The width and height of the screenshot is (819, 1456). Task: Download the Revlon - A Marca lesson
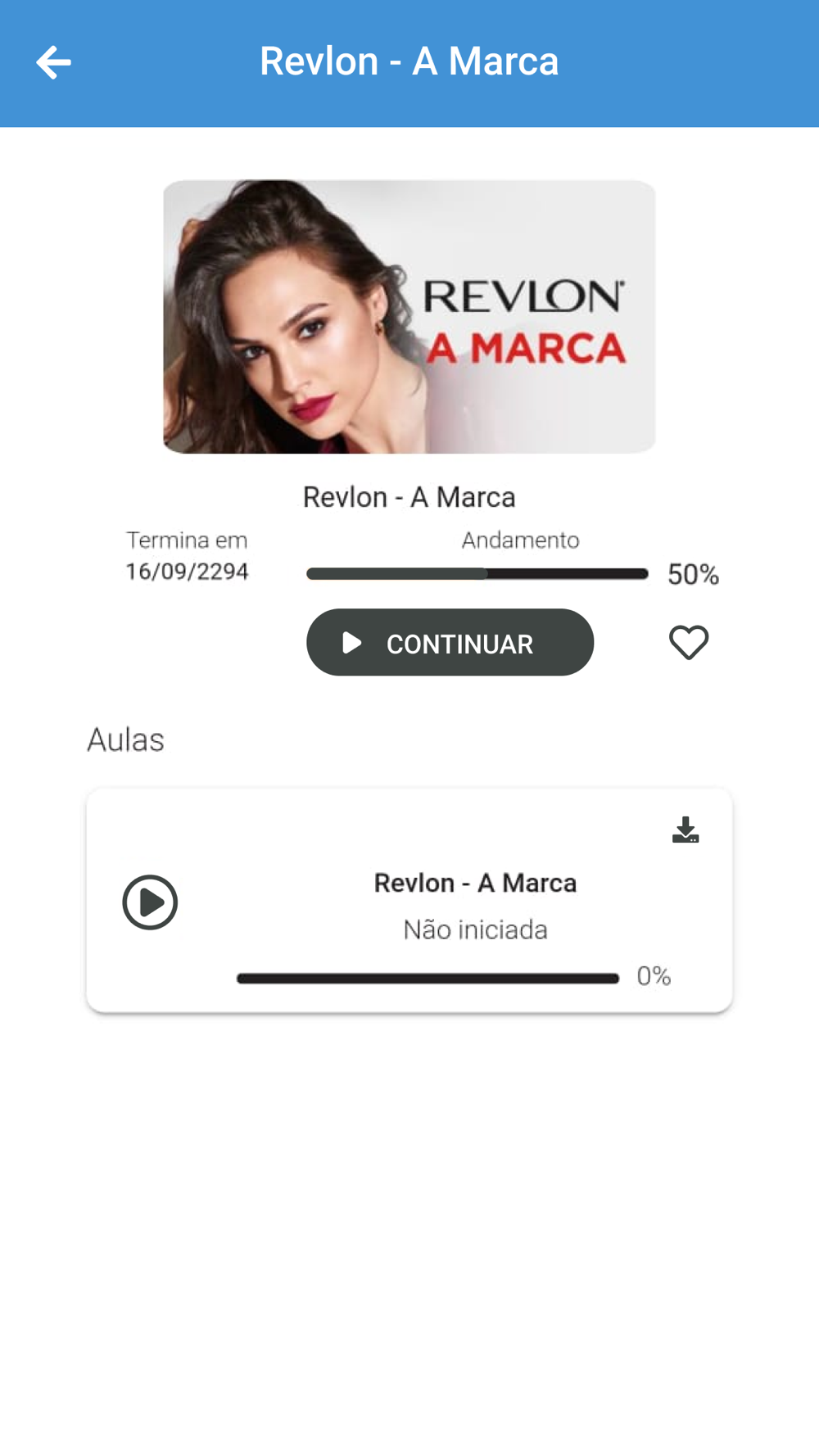(686, 830)
